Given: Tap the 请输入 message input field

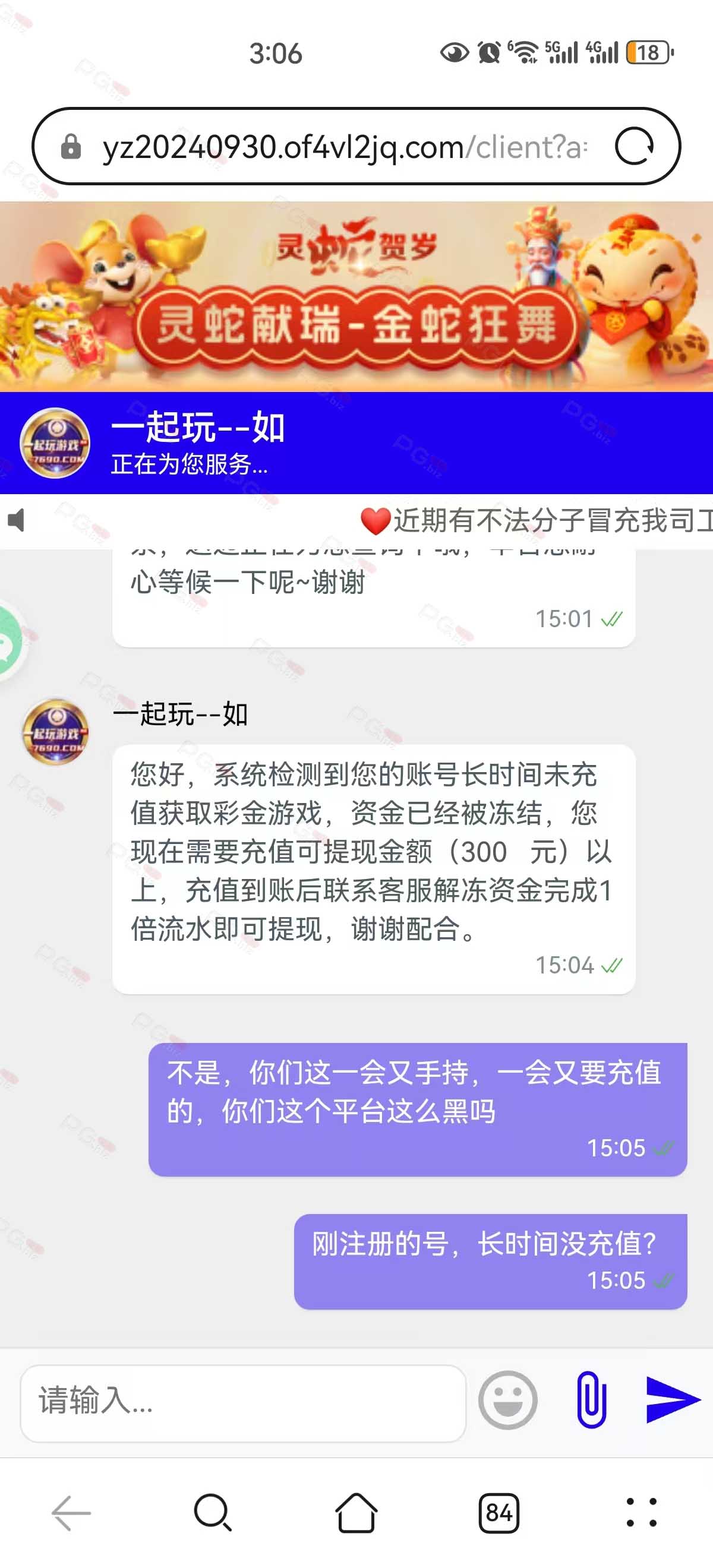Looking at the screenshot, I should (x=243, y=1402).
